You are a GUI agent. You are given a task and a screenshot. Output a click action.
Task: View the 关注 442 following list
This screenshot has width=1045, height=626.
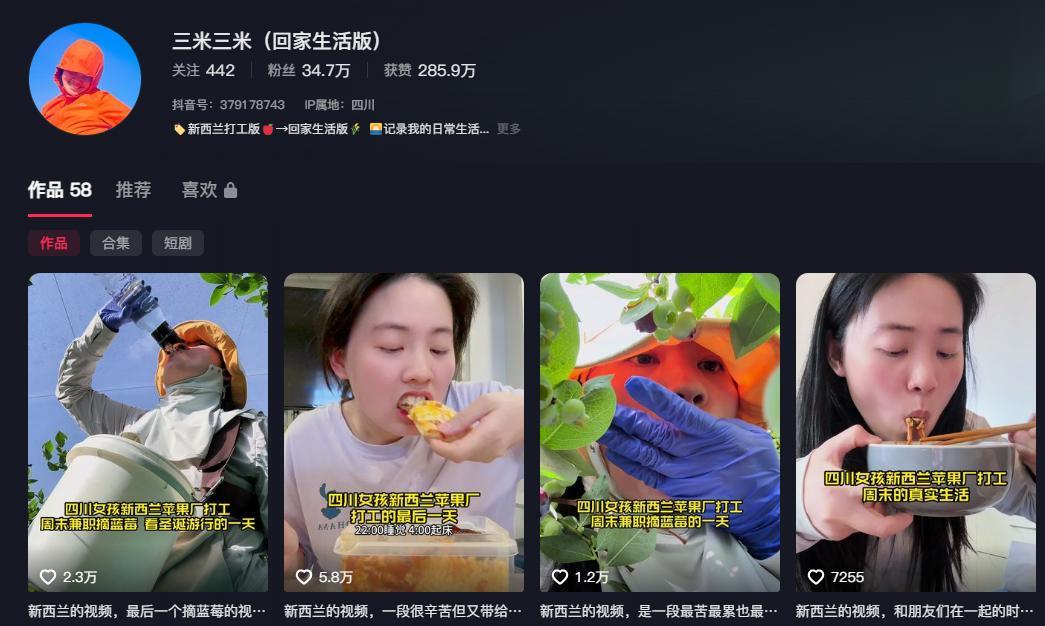[203, 70]
